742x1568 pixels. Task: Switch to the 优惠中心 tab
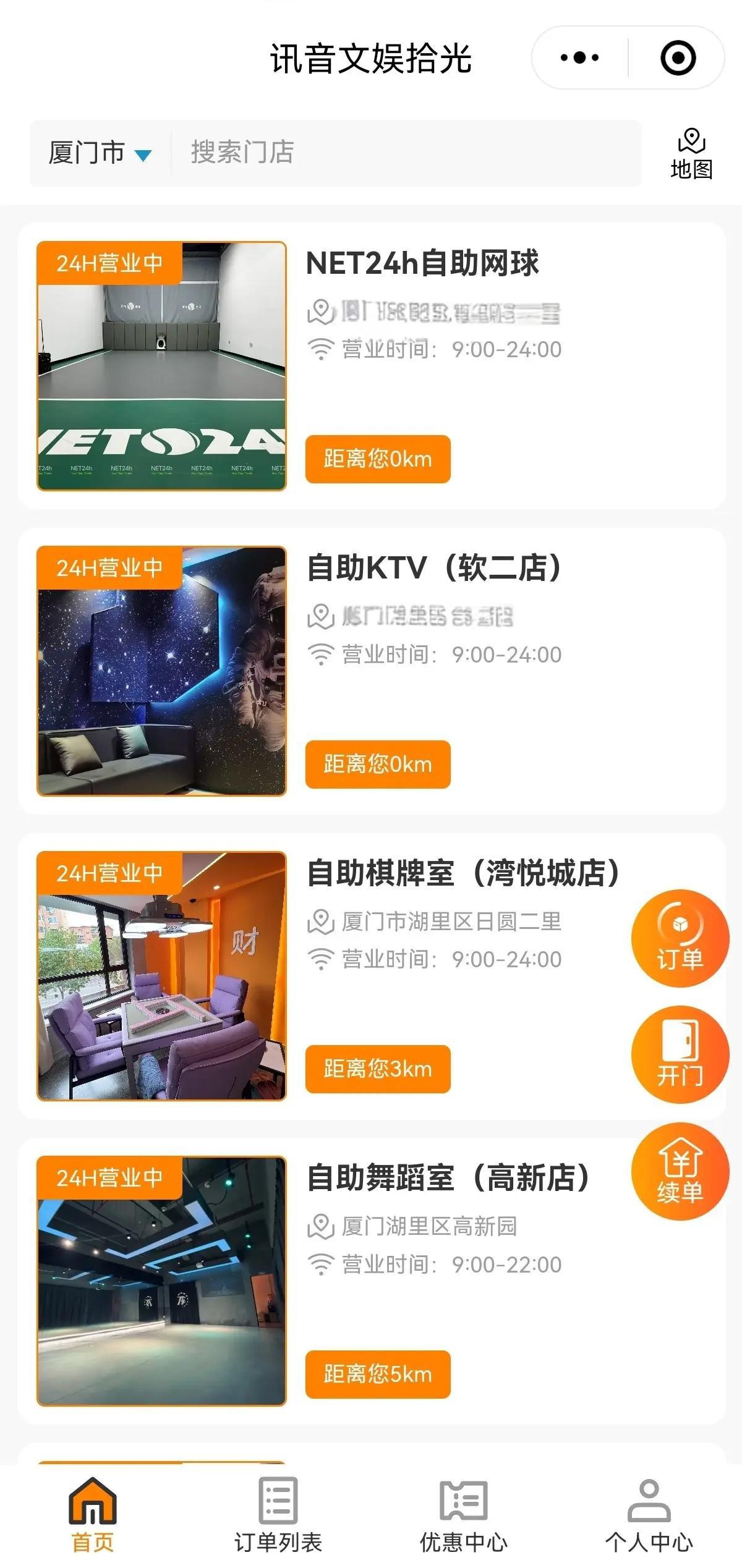pos(464,1515)
